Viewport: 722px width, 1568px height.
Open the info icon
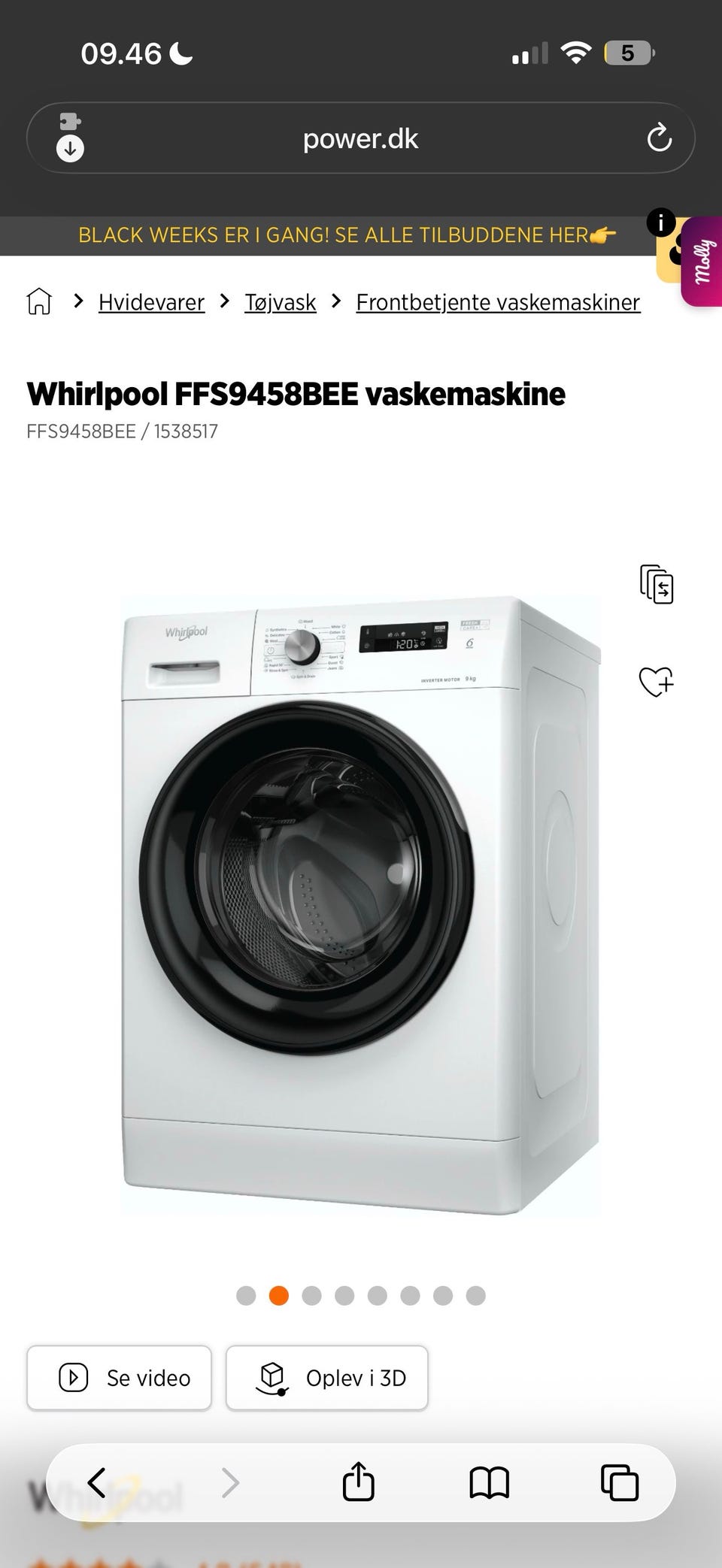click(661, 222)
